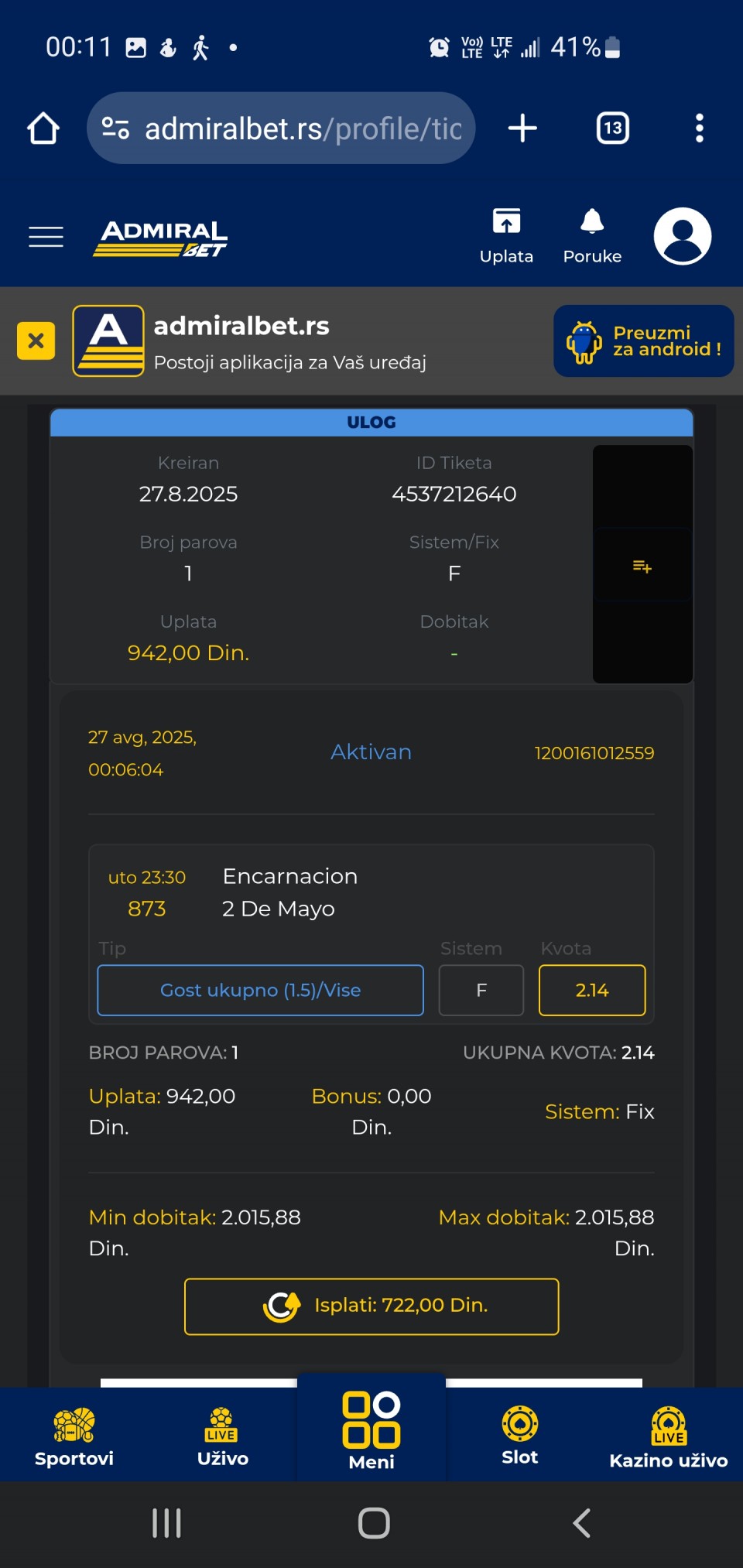Screen dimensions: 743x1568
Task: View the 13 open browser tabs
Action: pyautogui.click(x=613, y=128)
